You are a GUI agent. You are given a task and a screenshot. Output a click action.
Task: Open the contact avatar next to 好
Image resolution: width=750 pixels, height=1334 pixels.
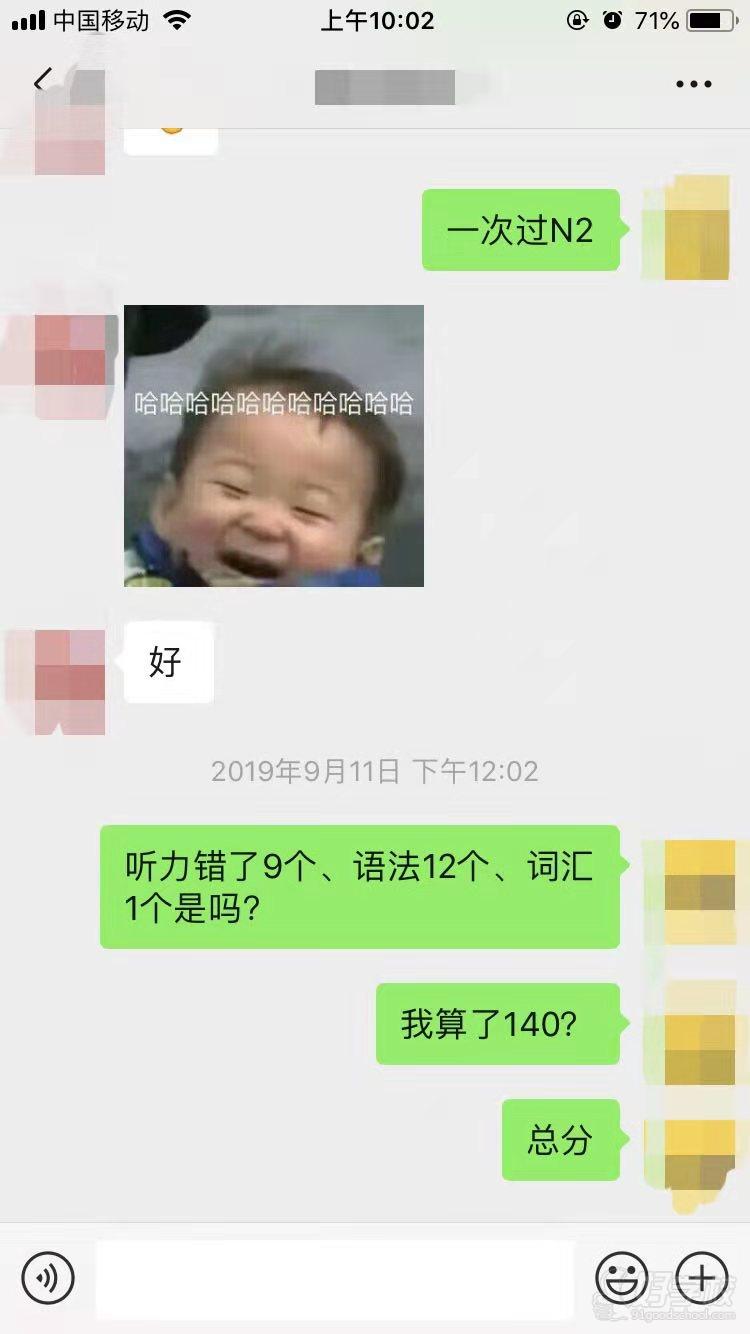70,666
